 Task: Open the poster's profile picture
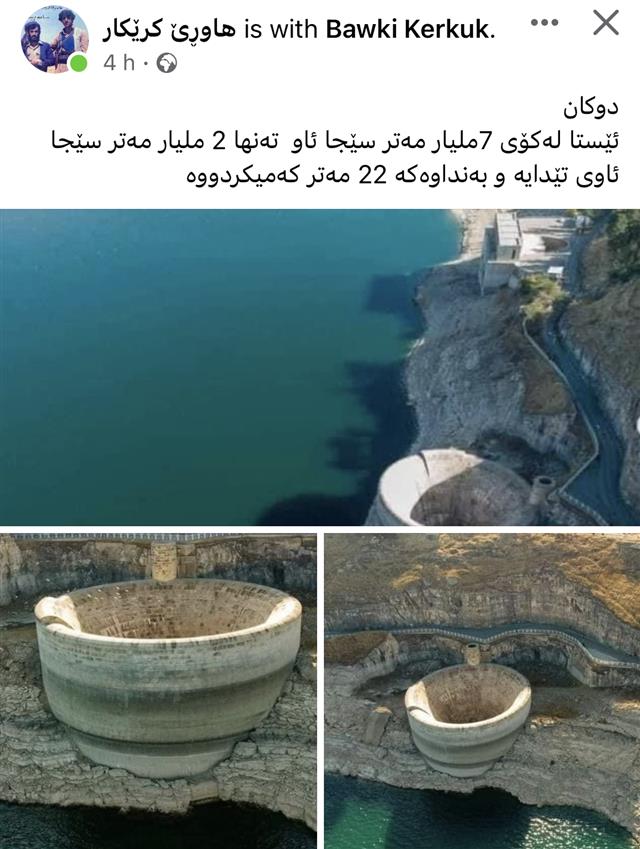pyautogui.click(x=54, y=39)
